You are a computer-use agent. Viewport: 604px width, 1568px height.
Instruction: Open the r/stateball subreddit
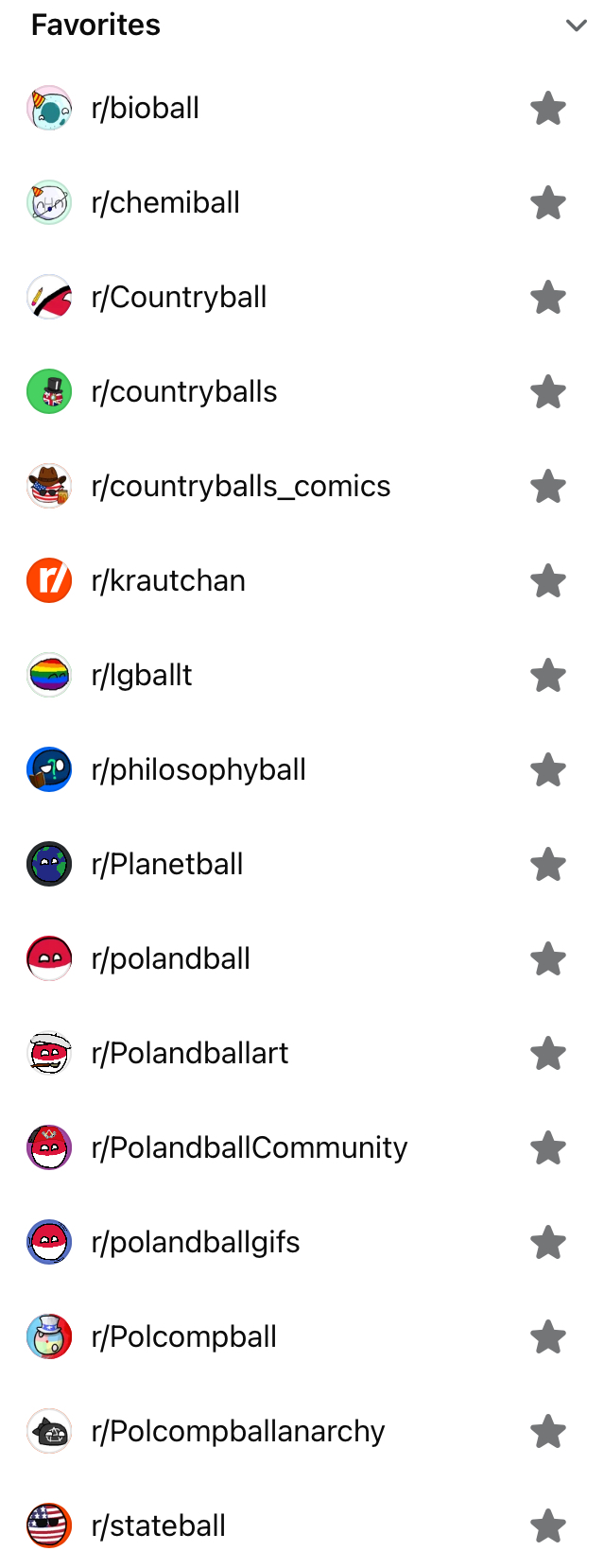[x=159, y=1526]
